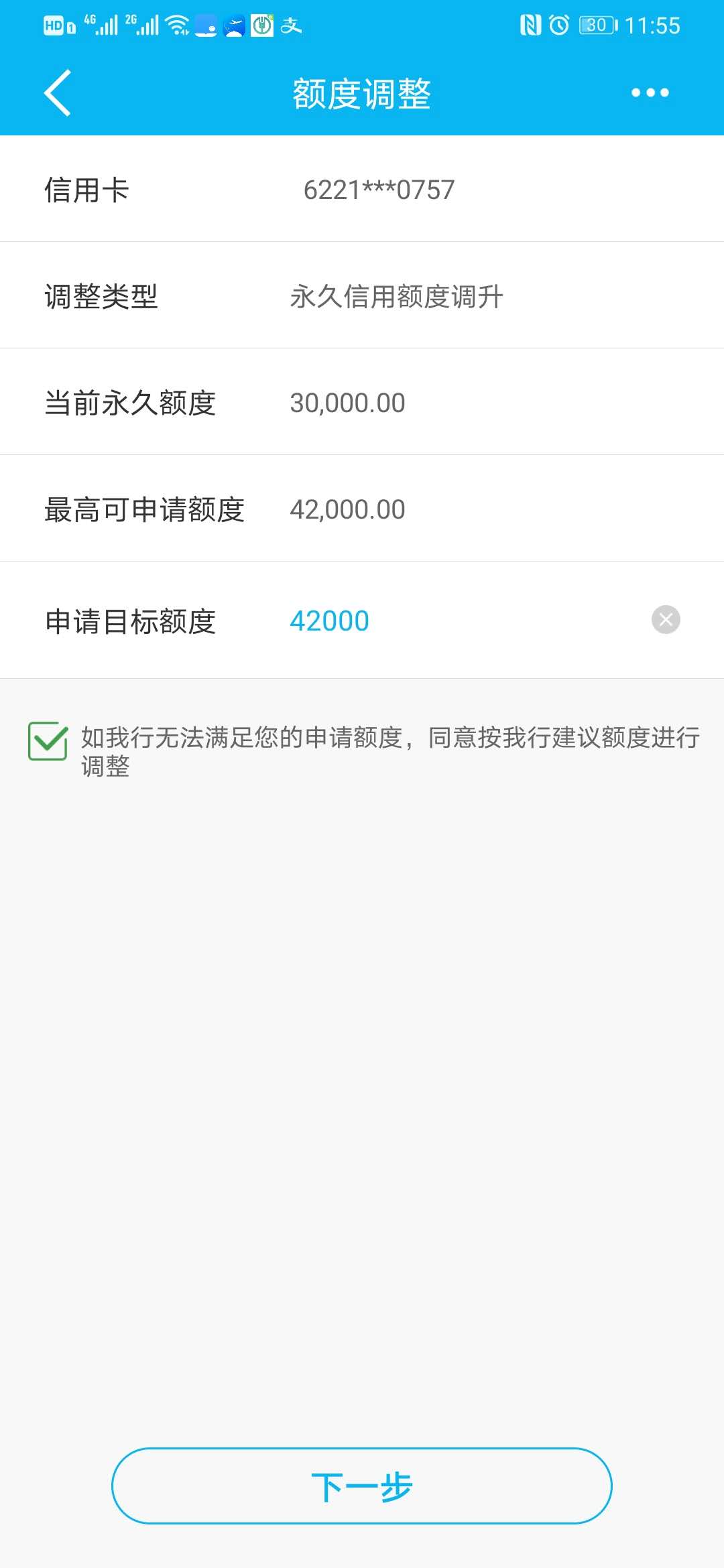Viewport: 724px width, 1568px height.
Task: Tap the alarm clock status icon
Action: pyautogui.click(x=560, y=25)
